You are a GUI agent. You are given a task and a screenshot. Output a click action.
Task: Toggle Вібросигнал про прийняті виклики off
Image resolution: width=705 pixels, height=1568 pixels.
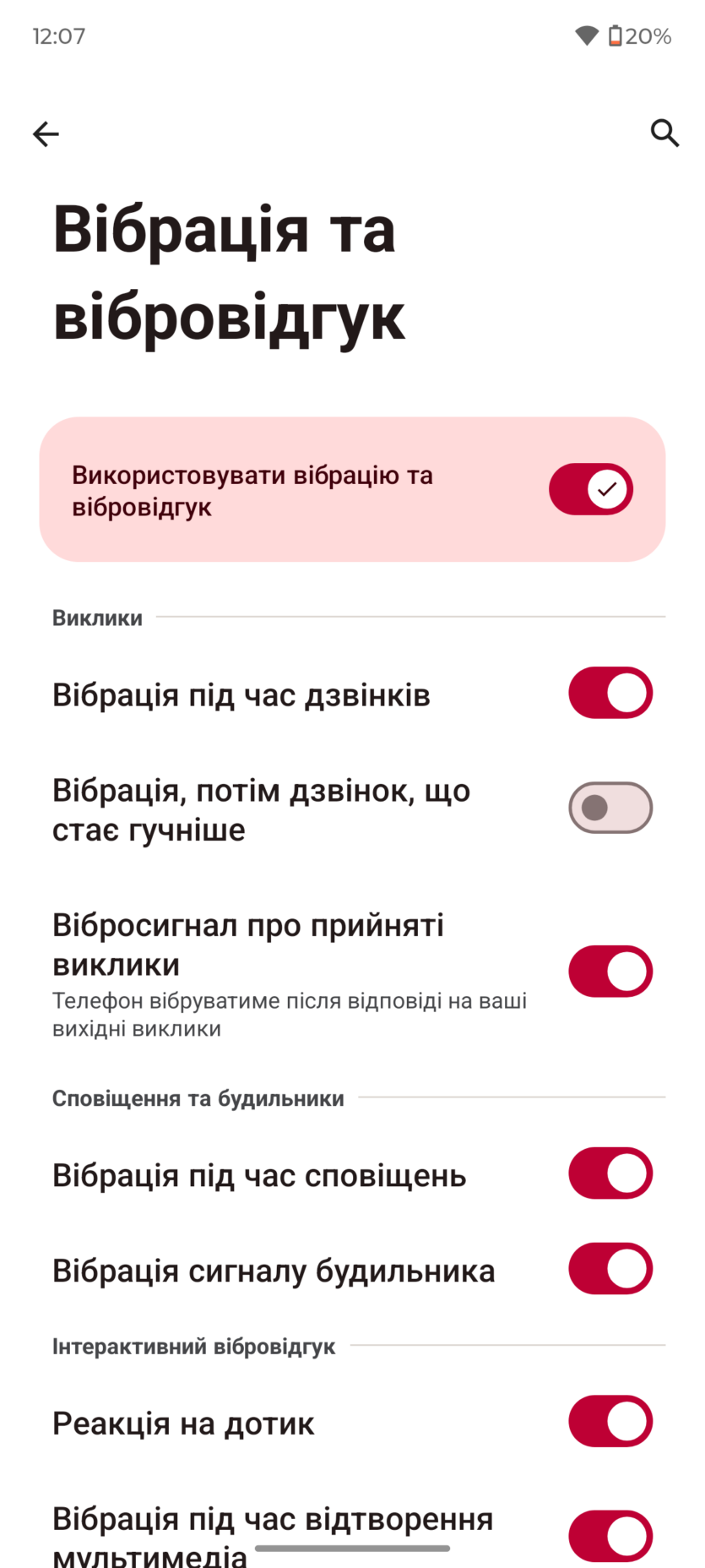coord(610,972)
